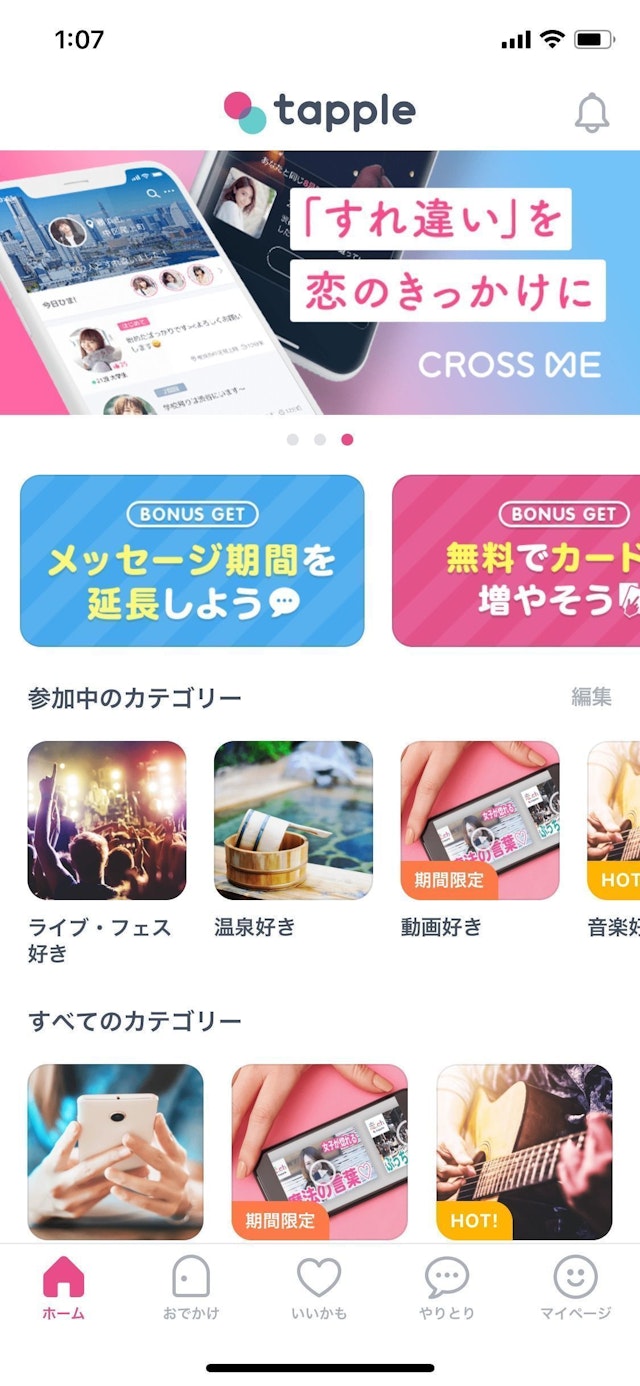
Task: Switch to the おでかけ tab
Action: tap(191, 1288)
